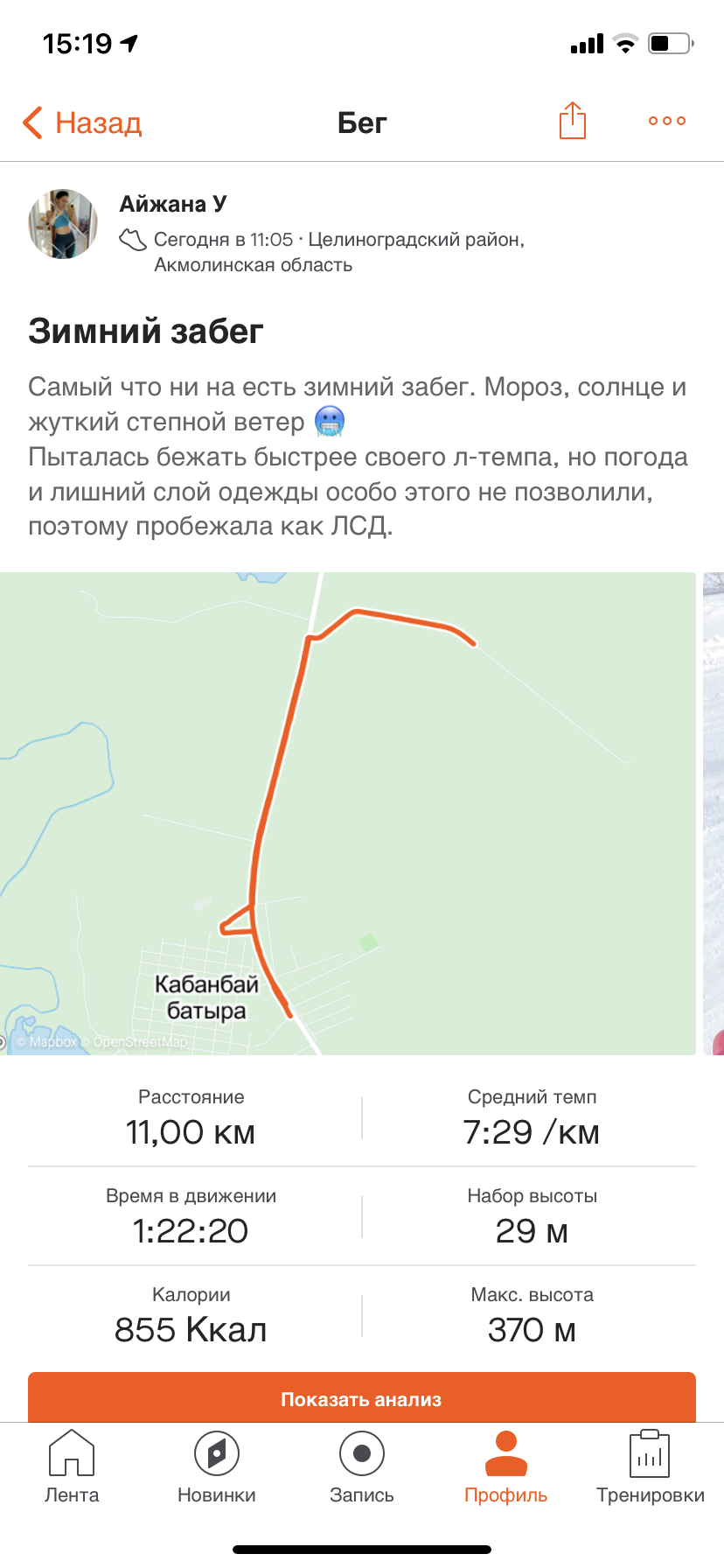This screenshot has width=724, height=1568.
Task: Open the Тренировки tab
Action: (x=650, y=1466)
